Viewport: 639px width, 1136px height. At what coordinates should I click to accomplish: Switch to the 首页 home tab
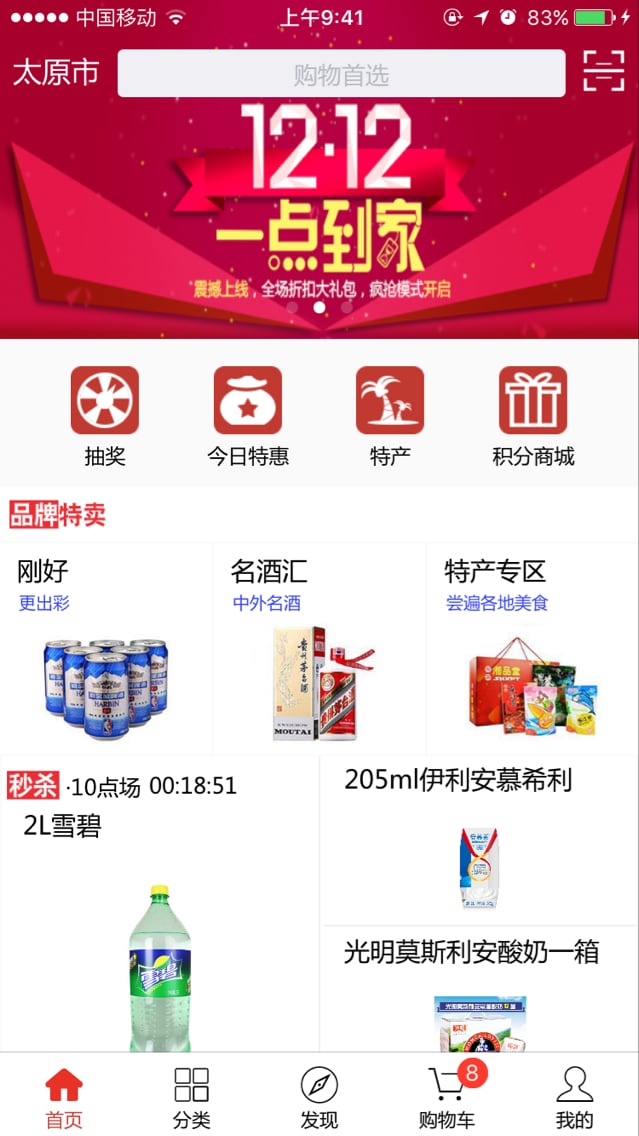(64, 1096)
